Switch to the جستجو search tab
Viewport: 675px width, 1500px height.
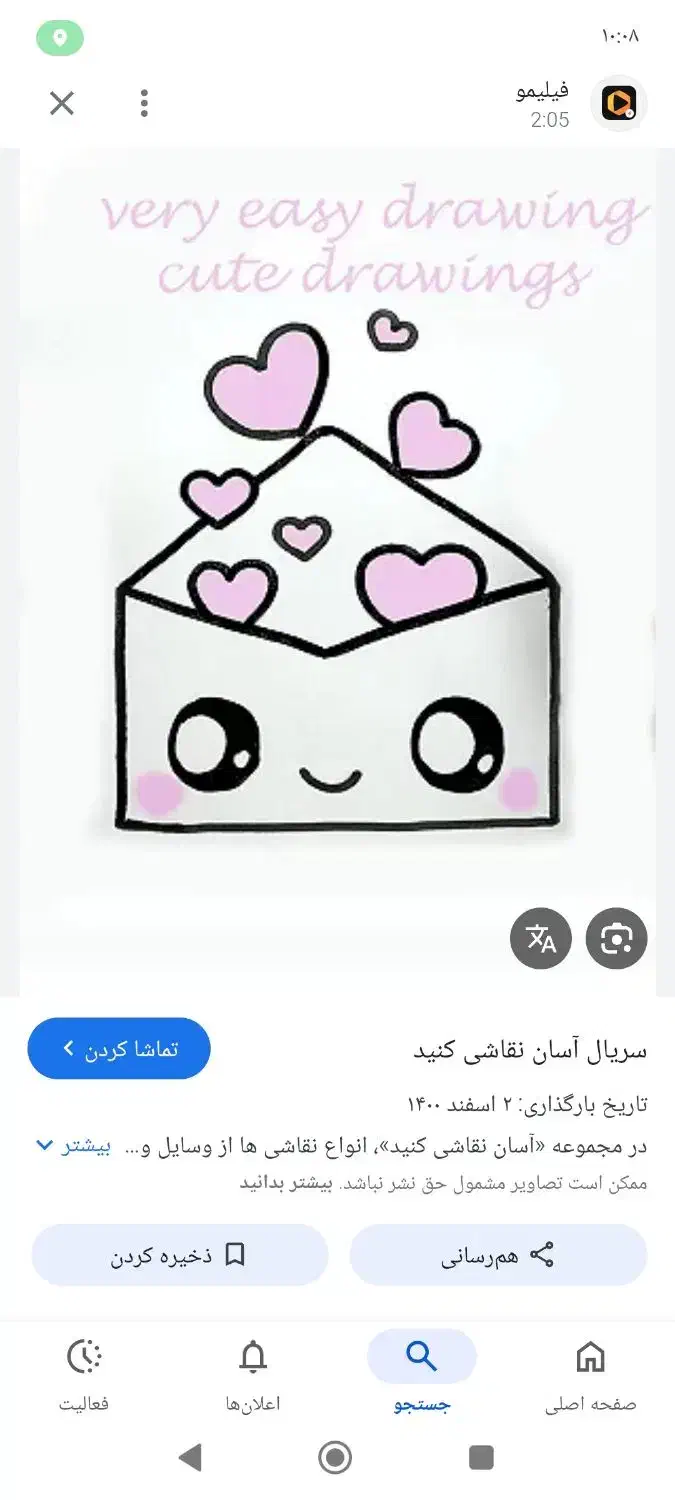(422, 1373)
